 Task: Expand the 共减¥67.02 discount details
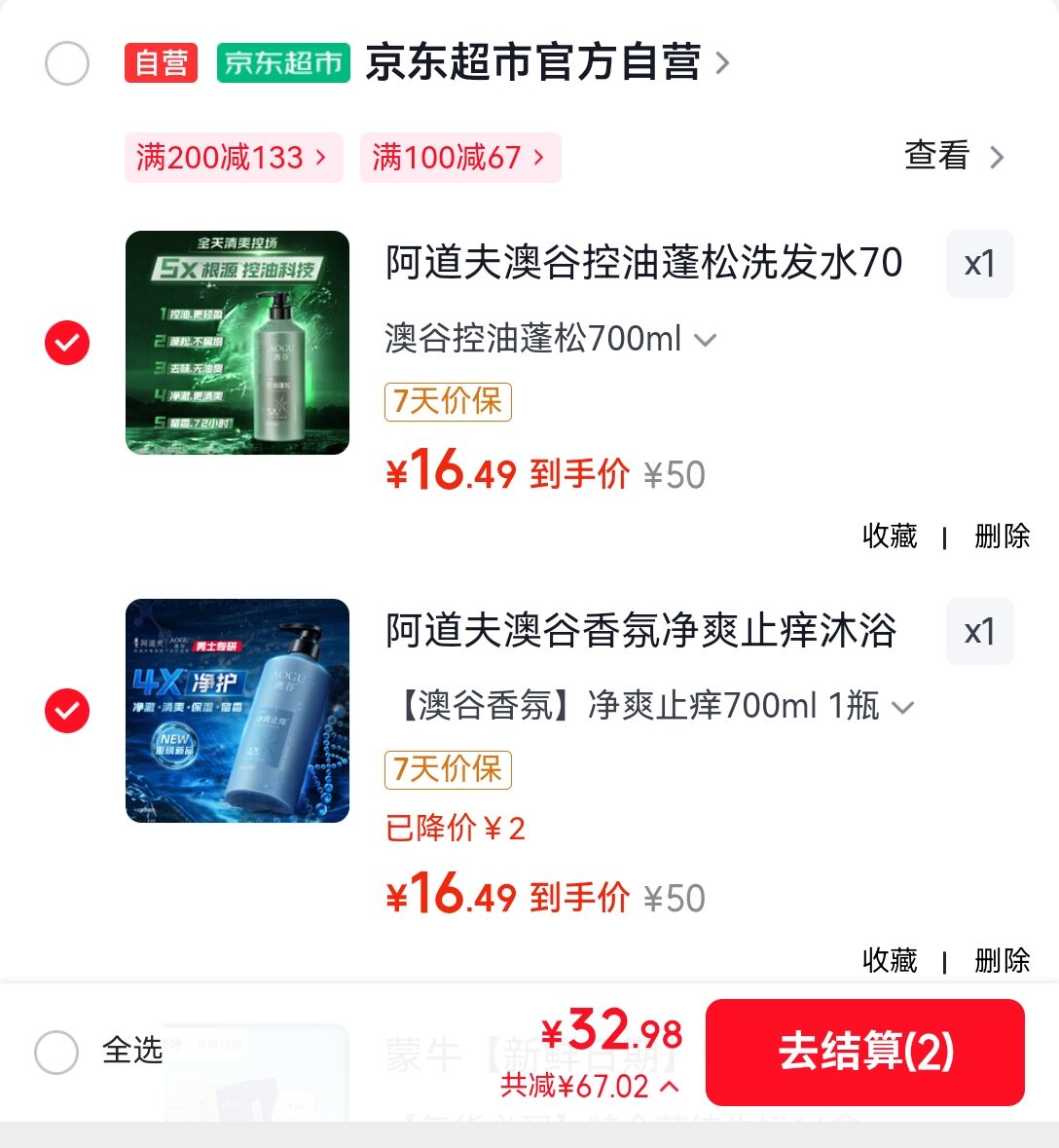[589, 1086]
